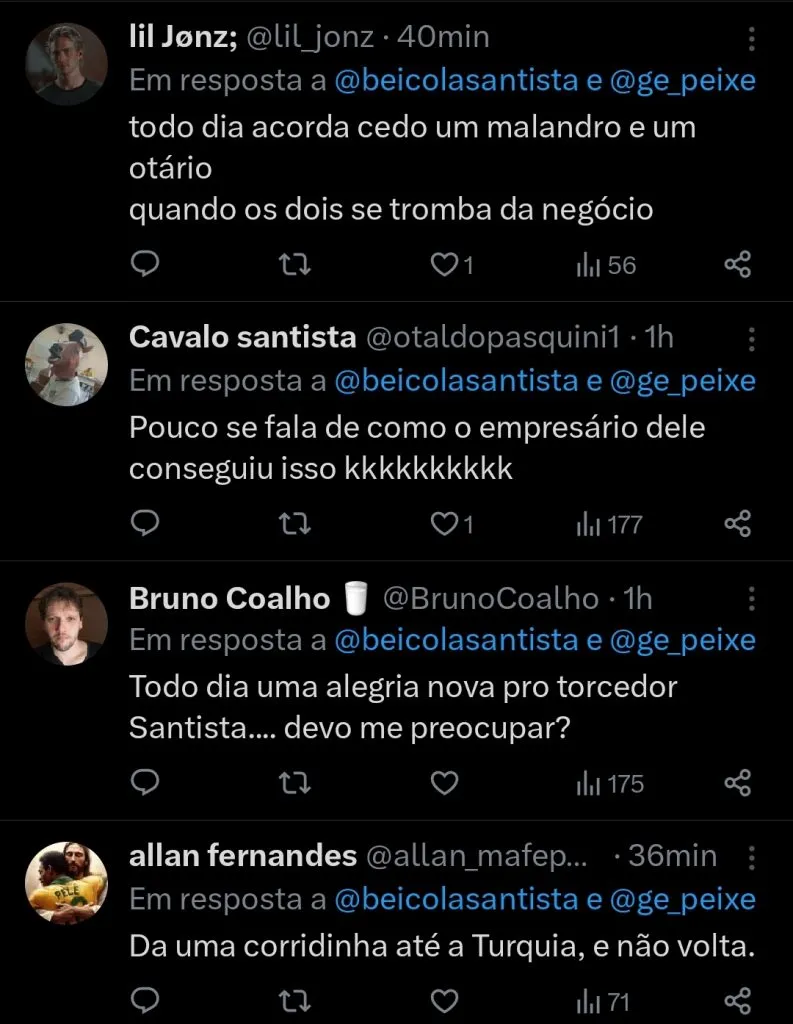Open the share icon on Bruno Coalho's tweet
The image size is (793, 1024).
[x=737, y=783]
